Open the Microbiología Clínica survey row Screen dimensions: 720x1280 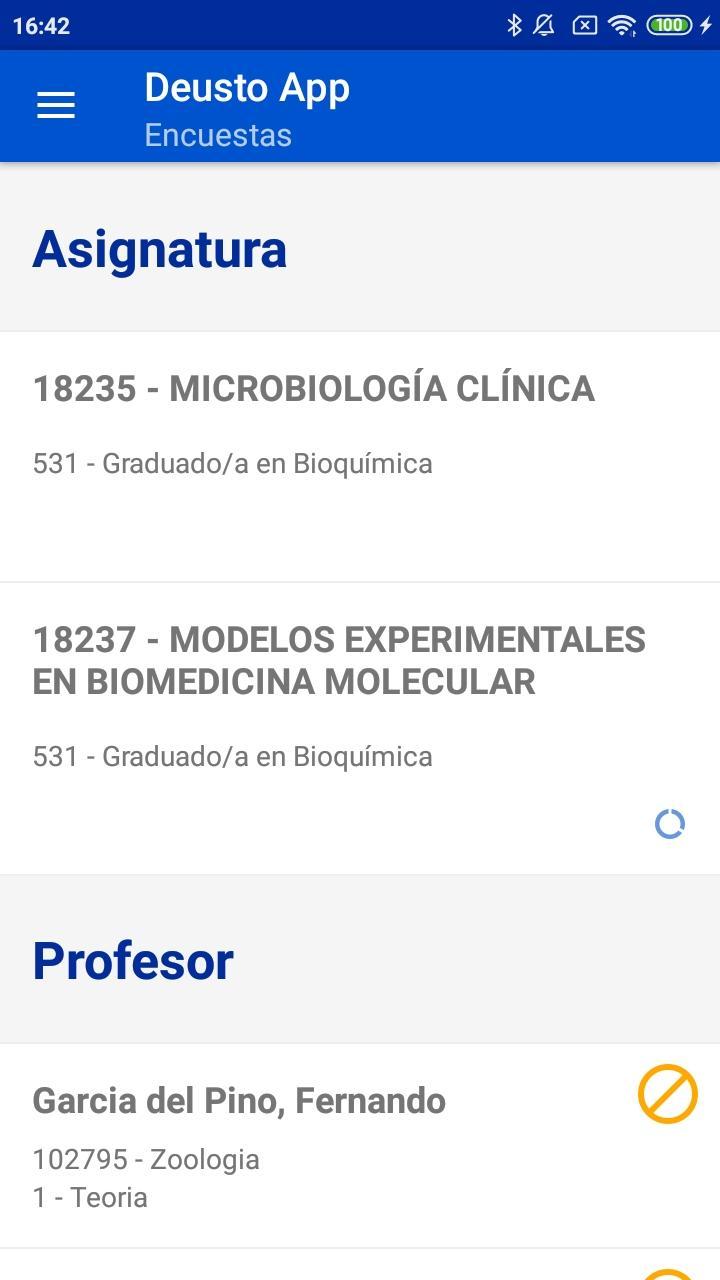coord(360,457)
